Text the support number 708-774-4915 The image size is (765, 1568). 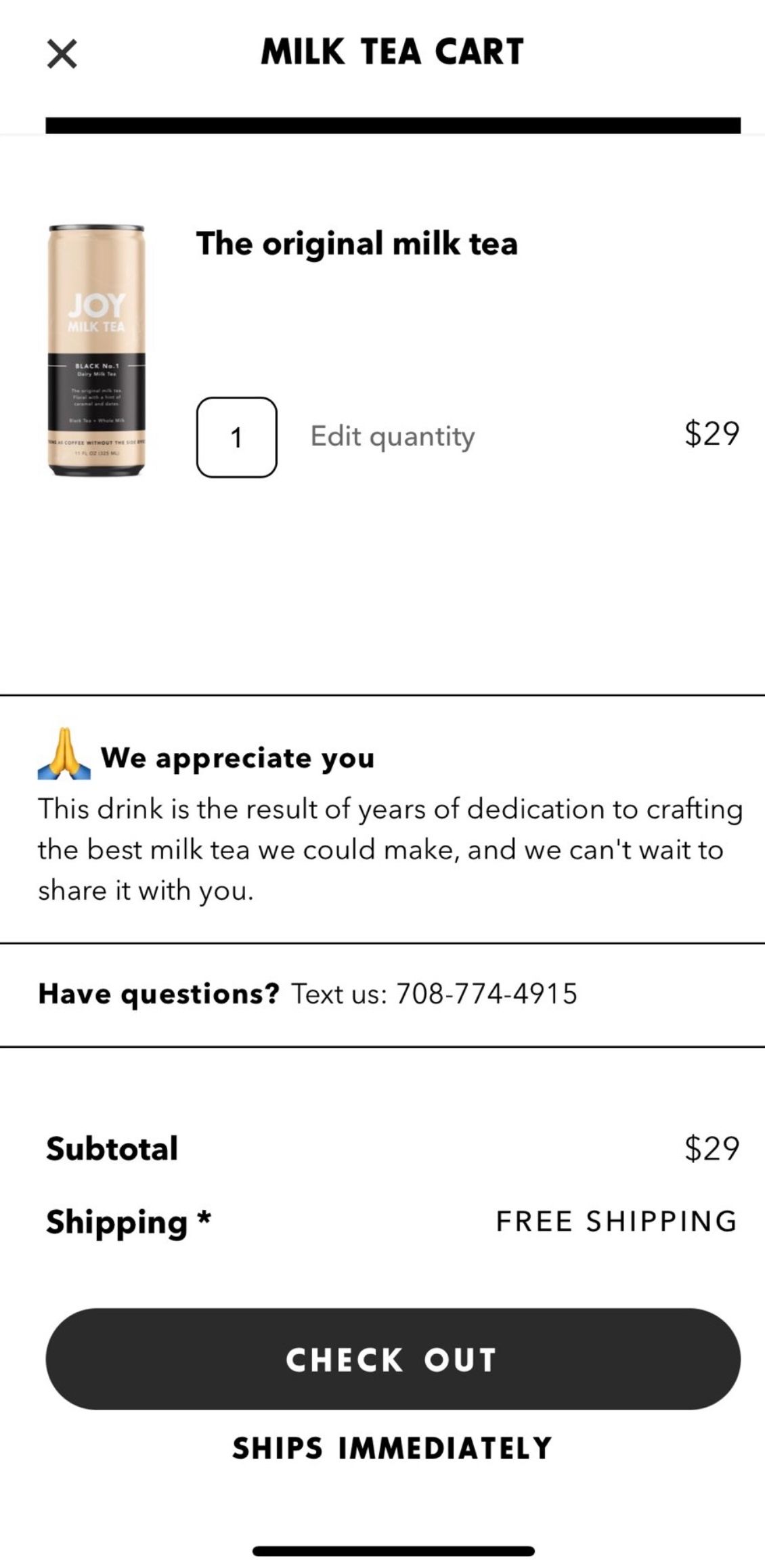(486, 993)
